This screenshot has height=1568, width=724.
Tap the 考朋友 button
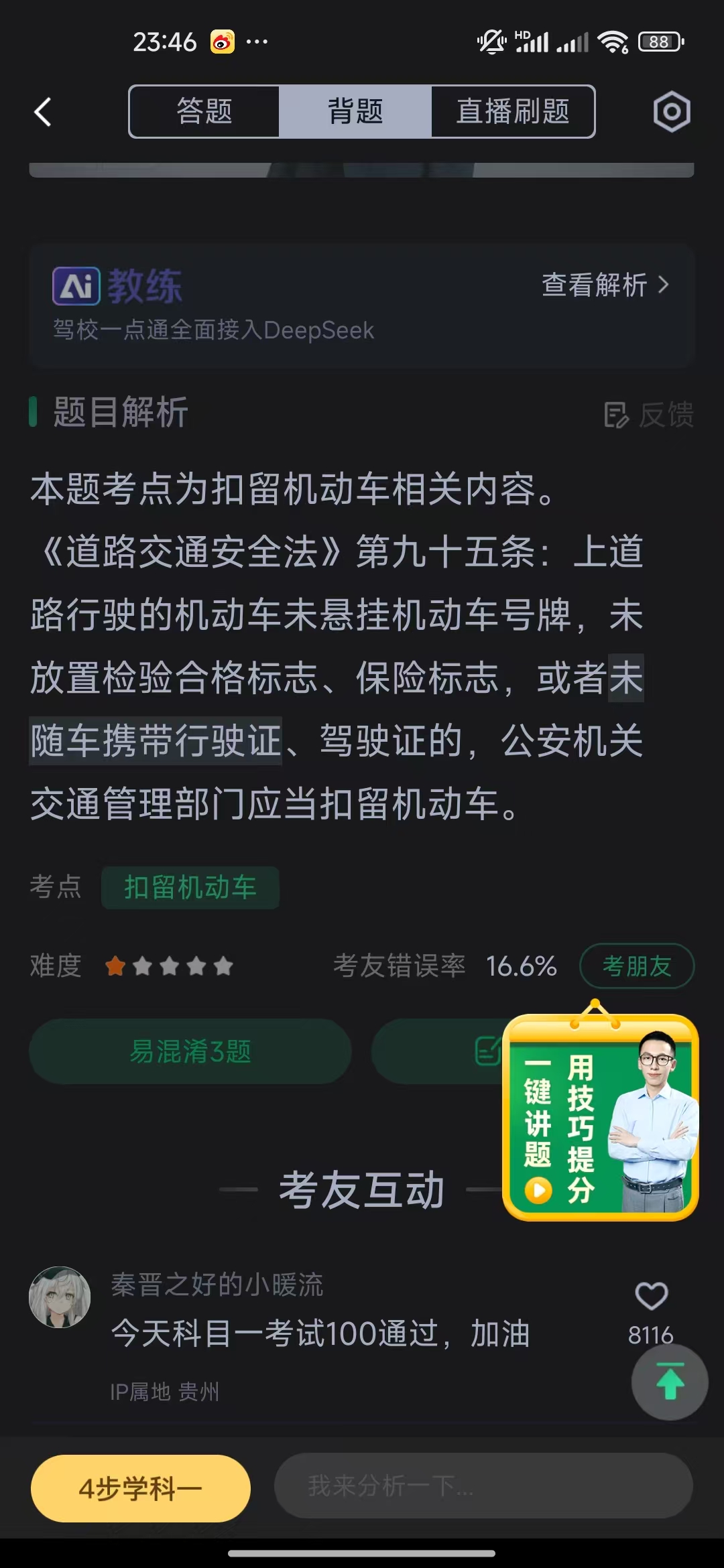click(636, 966)
